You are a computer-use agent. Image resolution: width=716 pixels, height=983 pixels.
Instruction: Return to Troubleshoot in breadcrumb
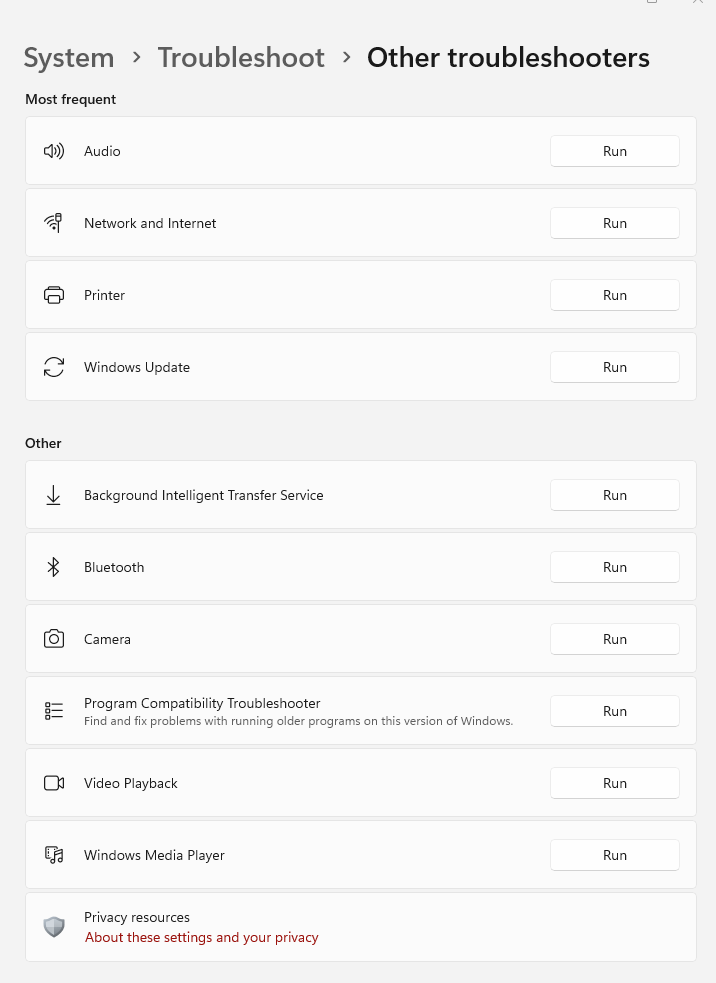pos(241,58)
